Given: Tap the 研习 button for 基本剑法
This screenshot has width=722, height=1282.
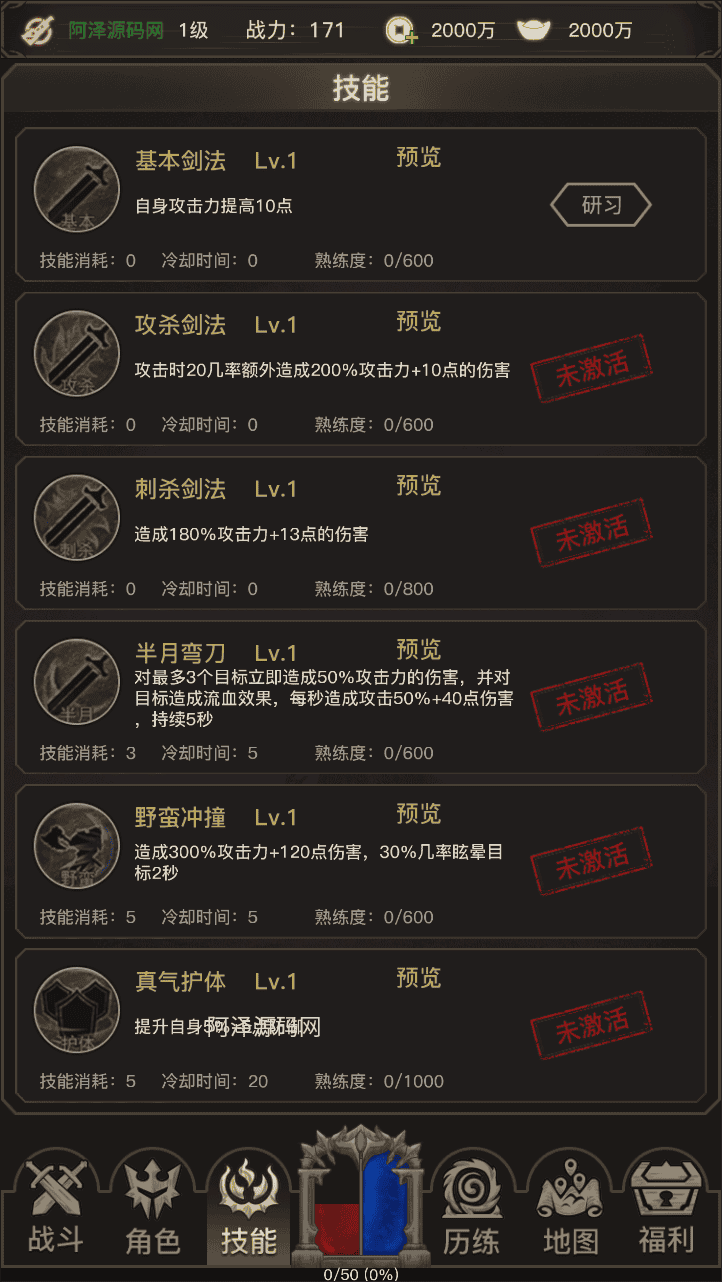Looking at the screenshot, I should point(601,206).
